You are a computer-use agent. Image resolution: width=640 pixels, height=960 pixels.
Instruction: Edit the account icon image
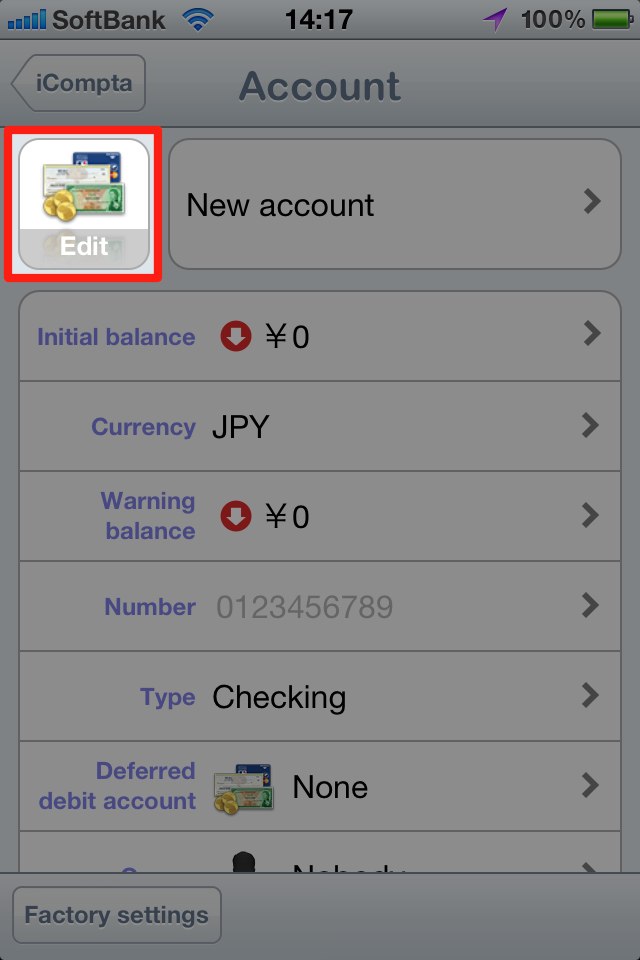coord(84,204)
